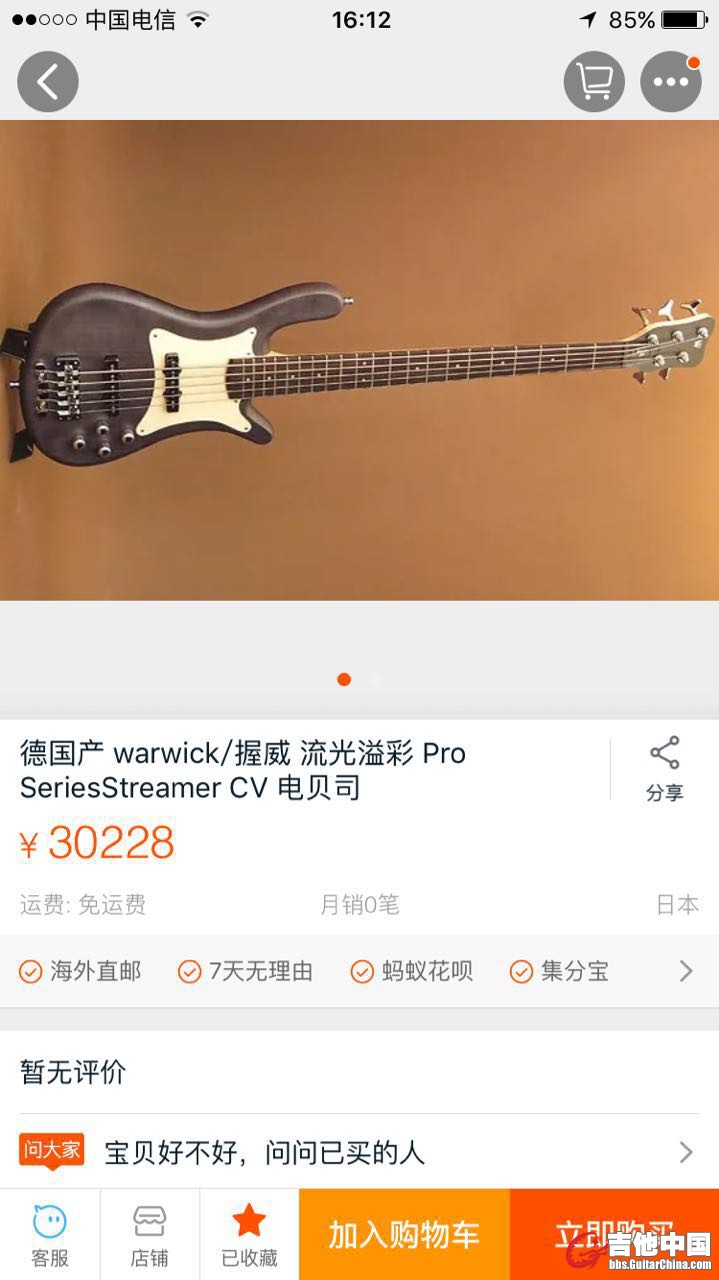Contact 客服 customer service
Screen dimensions: 719x1280
pyautogui.click(x=50, y=1235)
